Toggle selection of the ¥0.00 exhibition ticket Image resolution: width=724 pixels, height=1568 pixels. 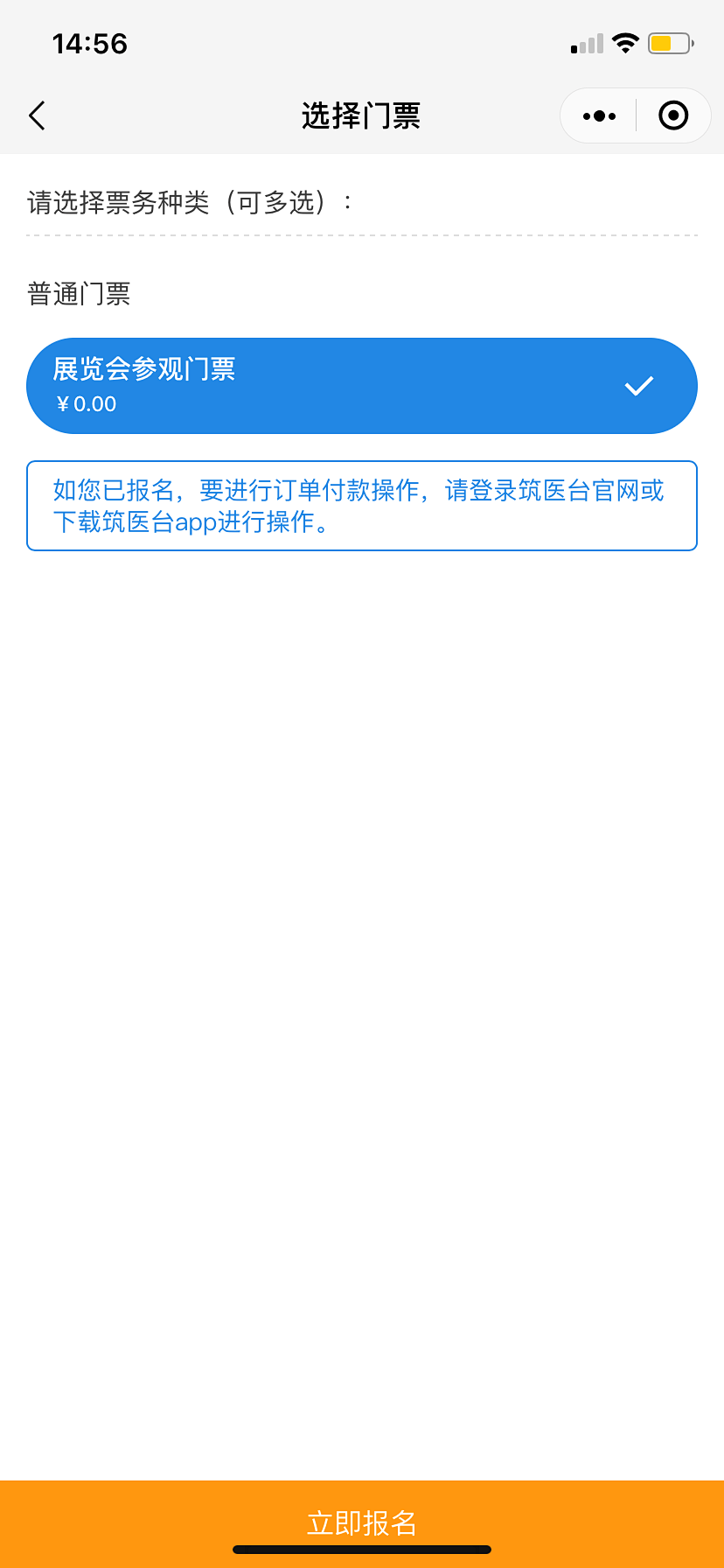coord(361,385)
